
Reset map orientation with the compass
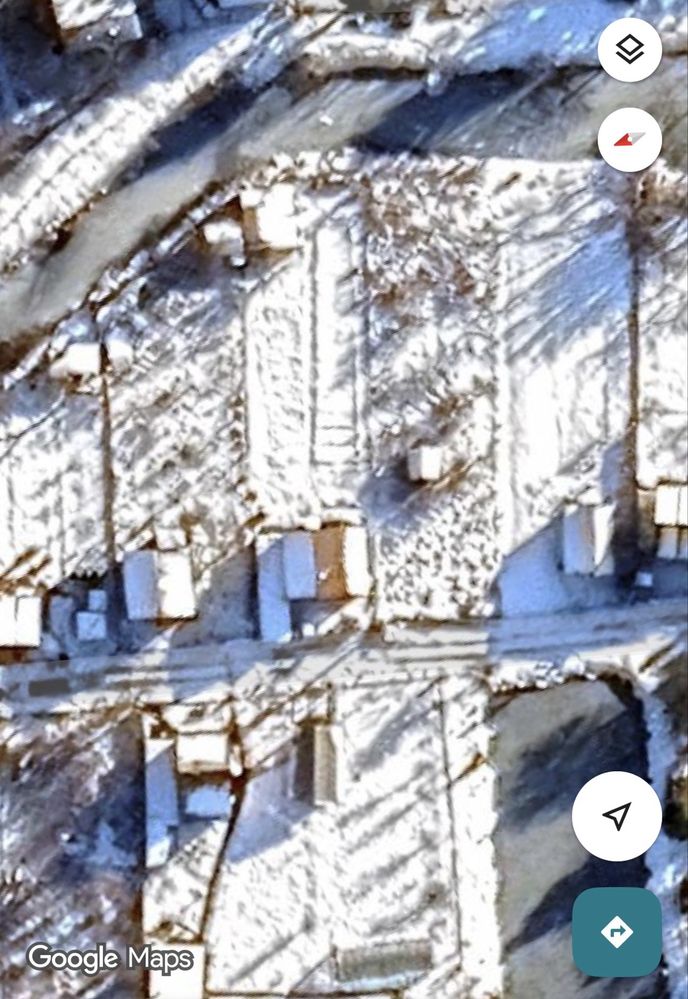click(x=629, y=140)
